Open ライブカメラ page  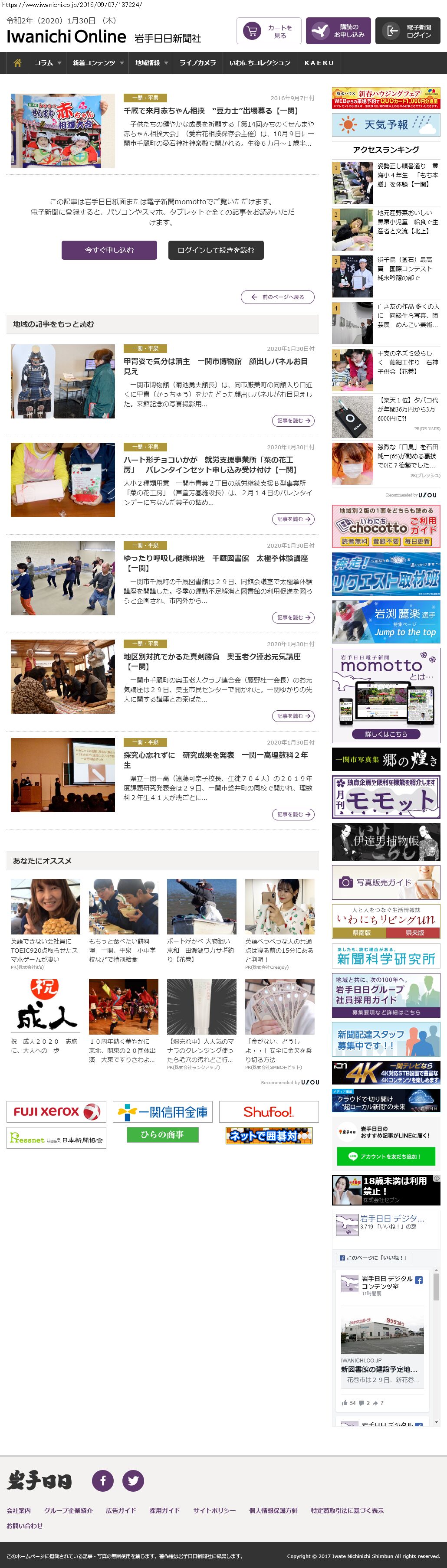click(197, 63)
